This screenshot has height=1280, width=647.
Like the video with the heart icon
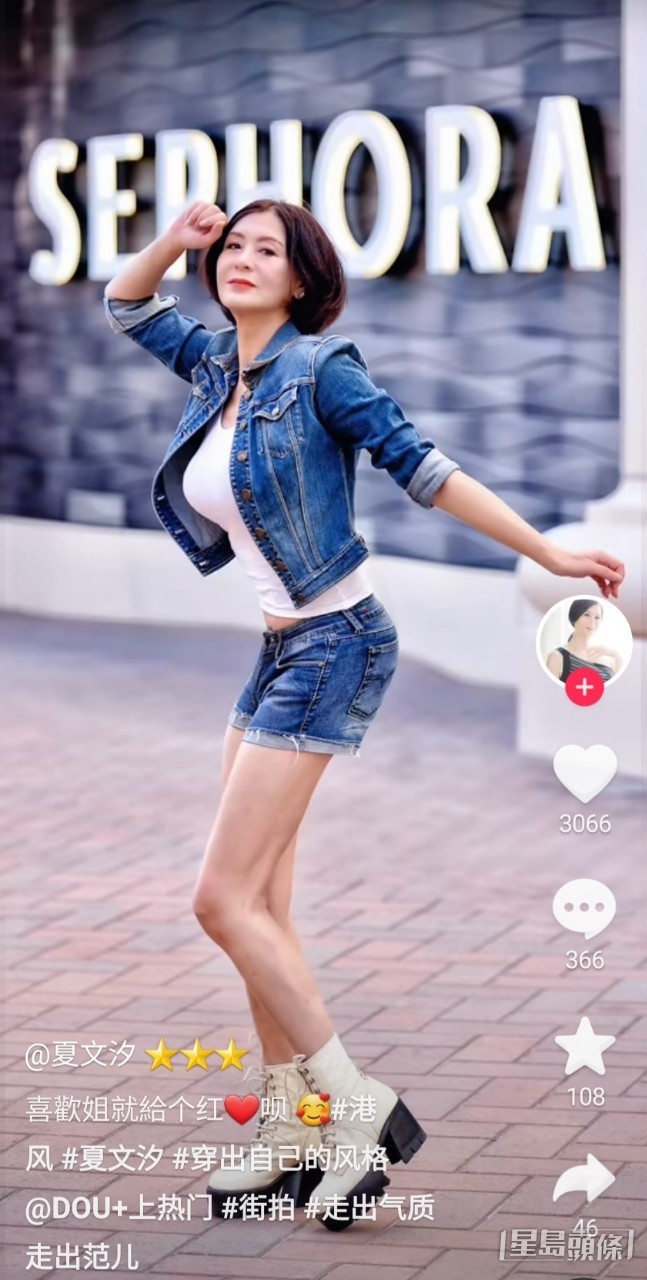[585, 773]
